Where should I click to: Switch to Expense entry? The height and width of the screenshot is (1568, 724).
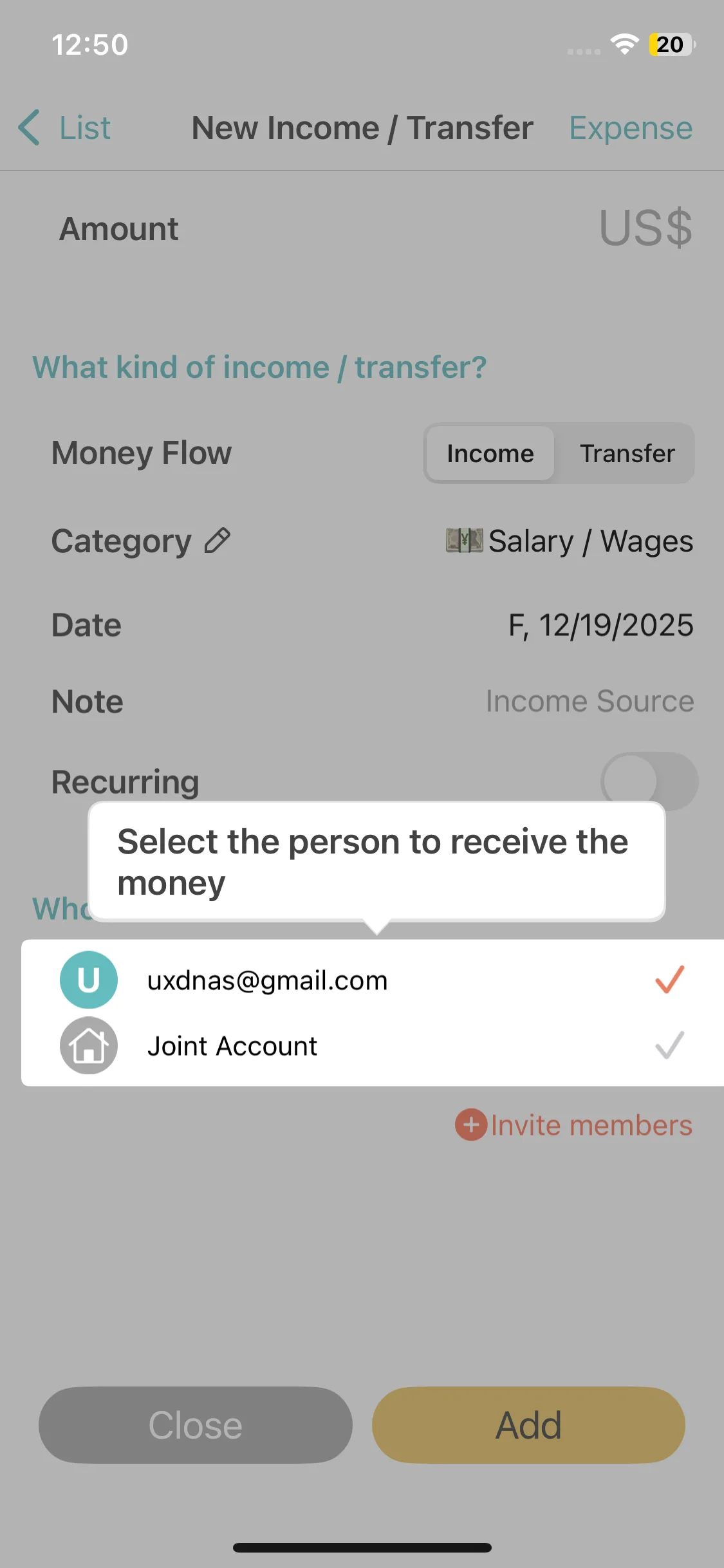click(x=630, y=127)
